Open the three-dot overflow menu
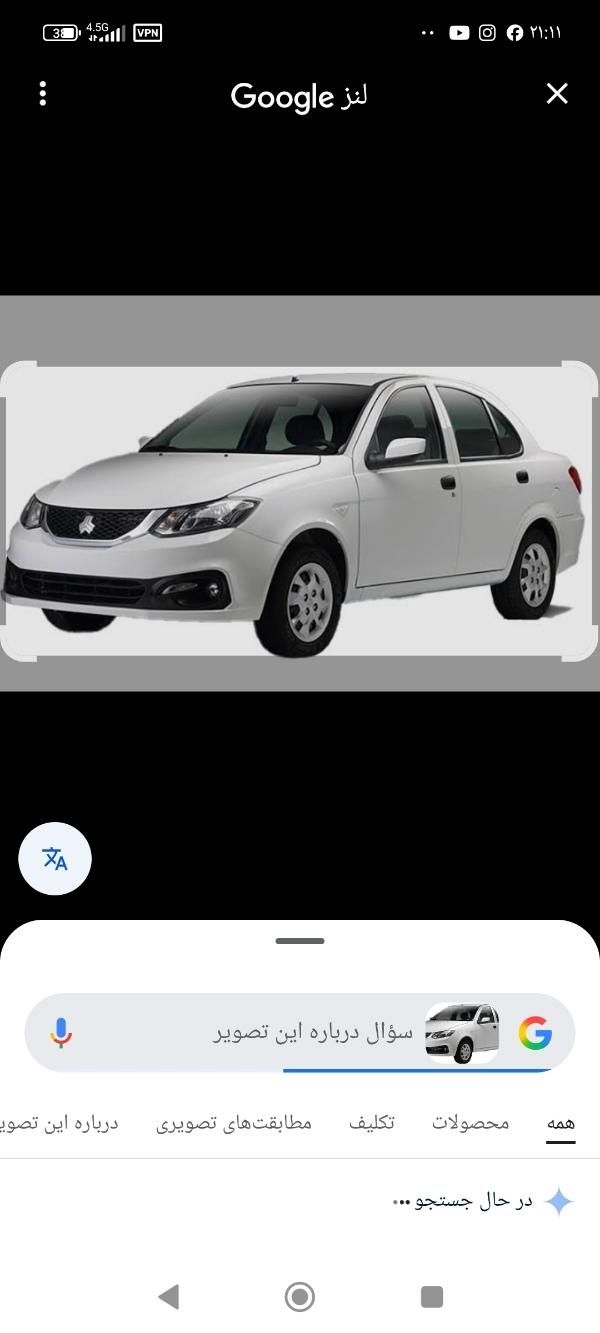The height and width of the screenshot is (1333, 600). 42,94
